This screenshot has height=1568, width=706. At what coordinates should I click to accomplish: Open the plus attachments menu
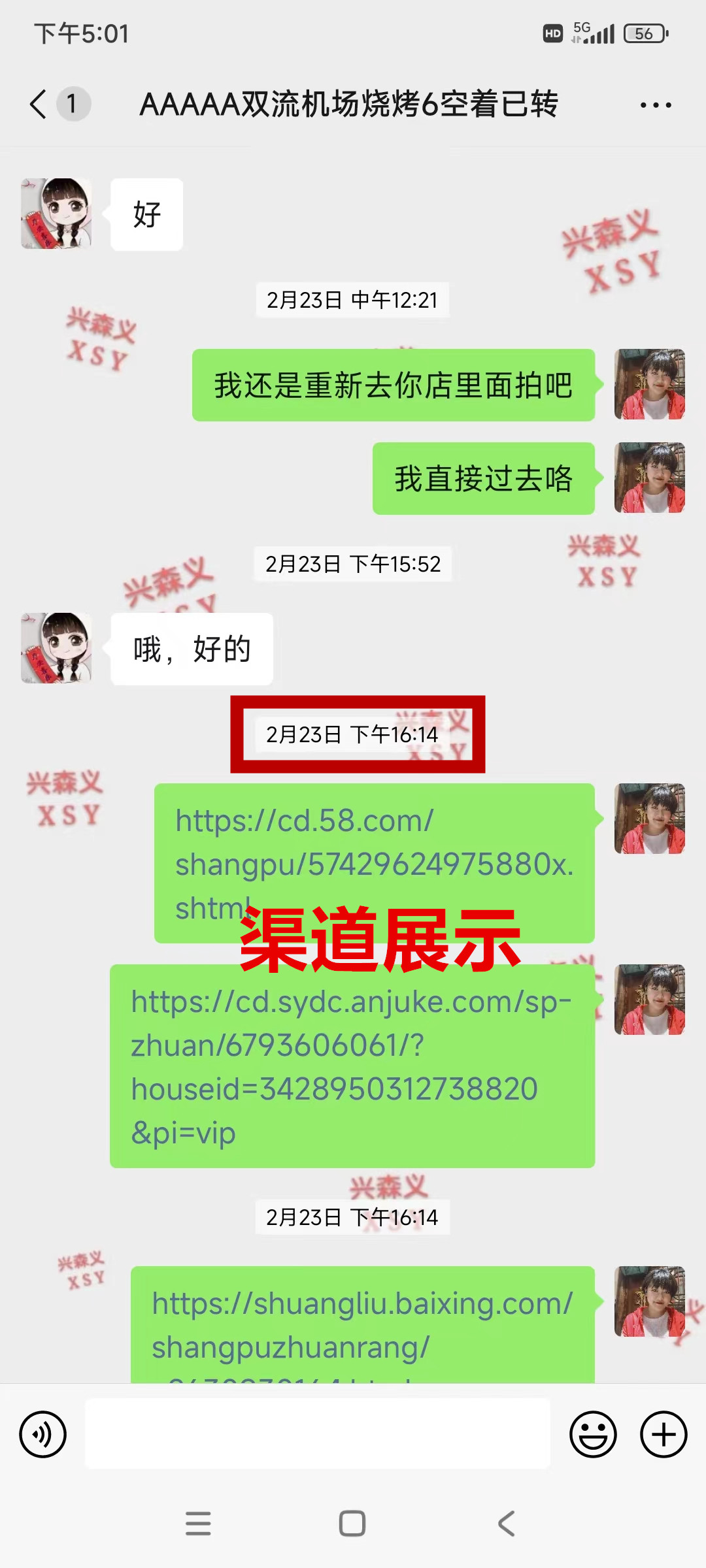(x=663, y=1435)
